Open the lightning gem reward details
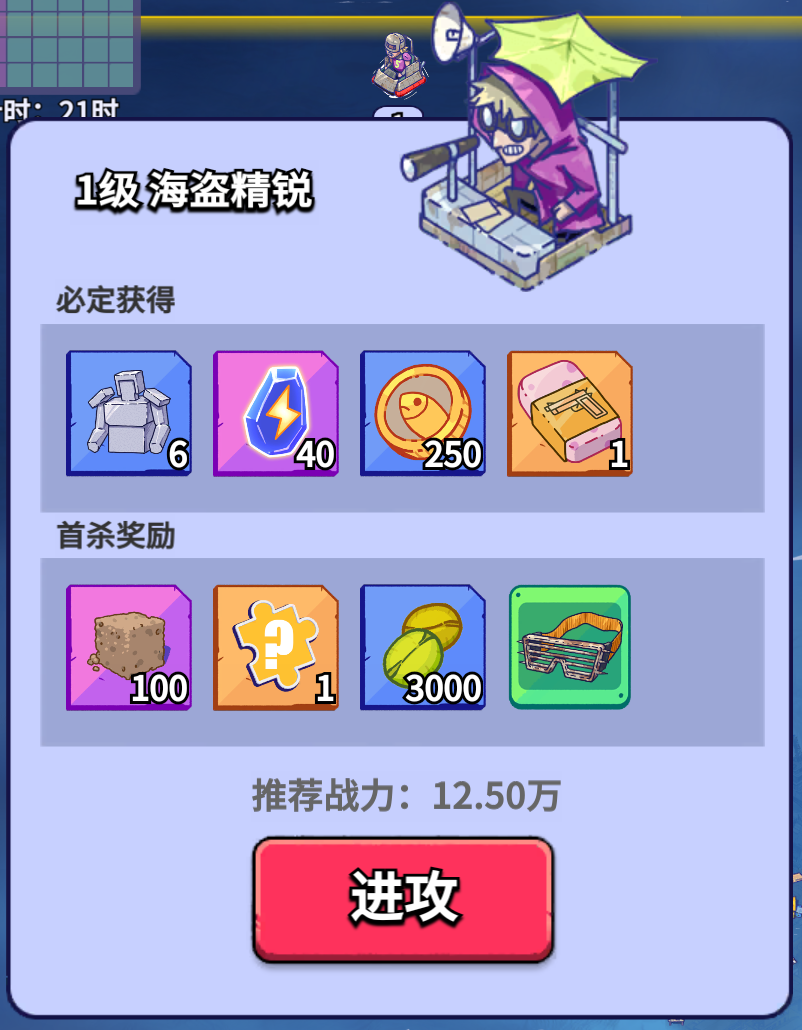The image size is (802, 1030). [x=275, y=413]
